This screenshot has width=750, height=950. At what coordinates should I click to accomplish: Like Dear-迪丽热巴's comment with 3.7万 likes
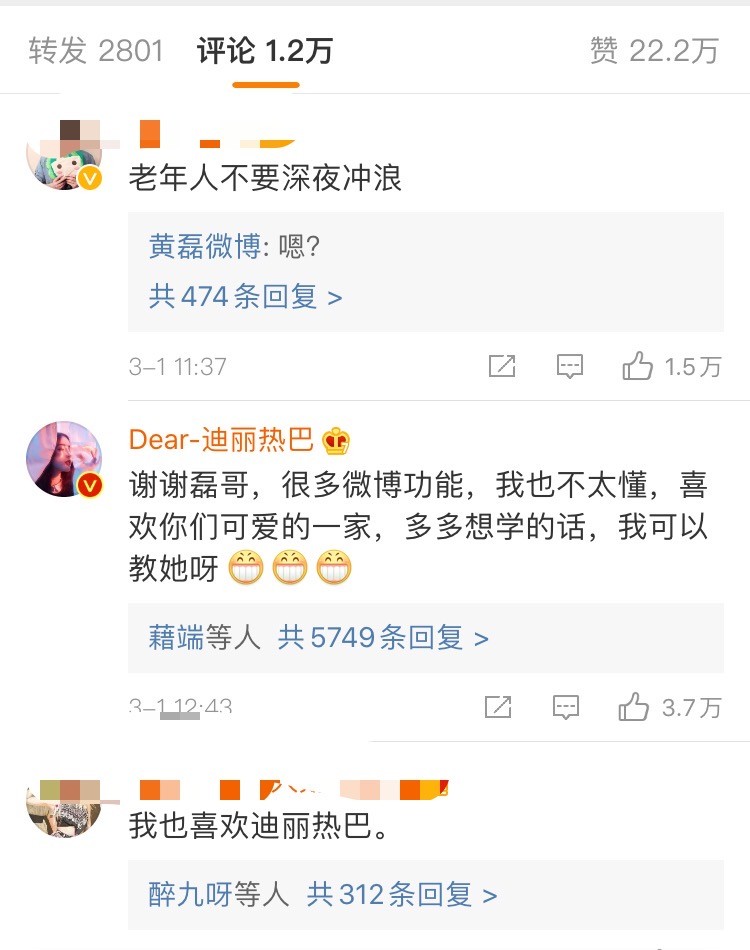pyautogui.click(x=634, y=708)
